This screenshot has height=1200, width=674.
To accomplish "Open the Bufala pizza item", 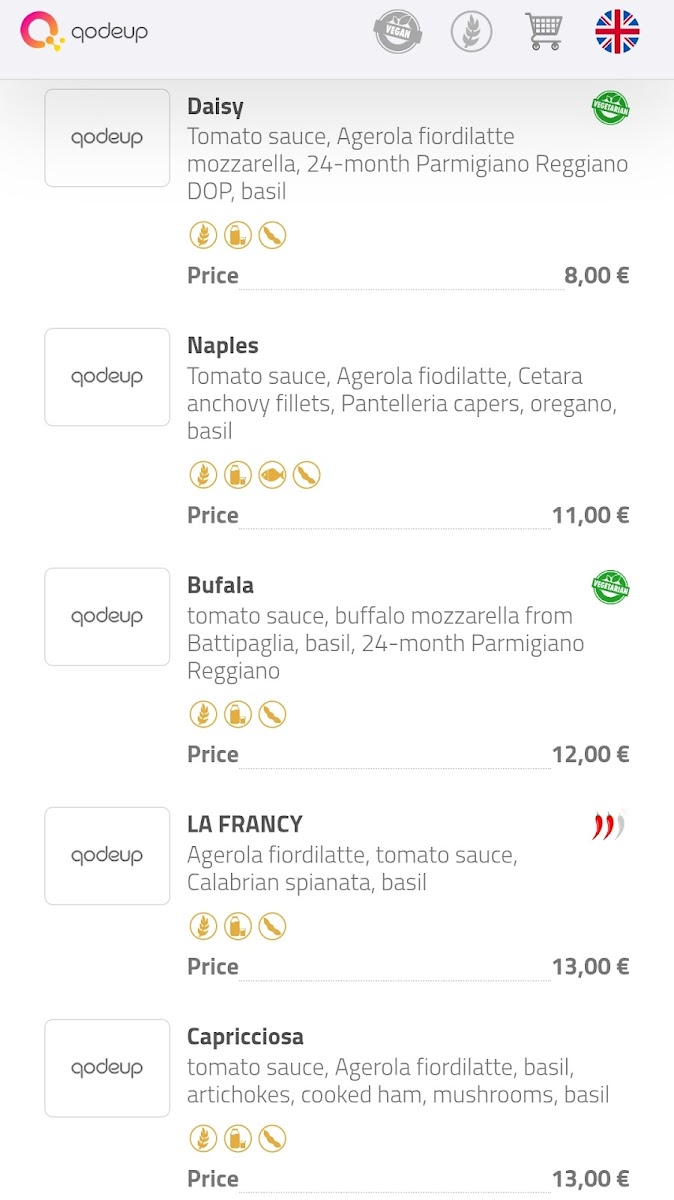I will [x=220, y=586].
